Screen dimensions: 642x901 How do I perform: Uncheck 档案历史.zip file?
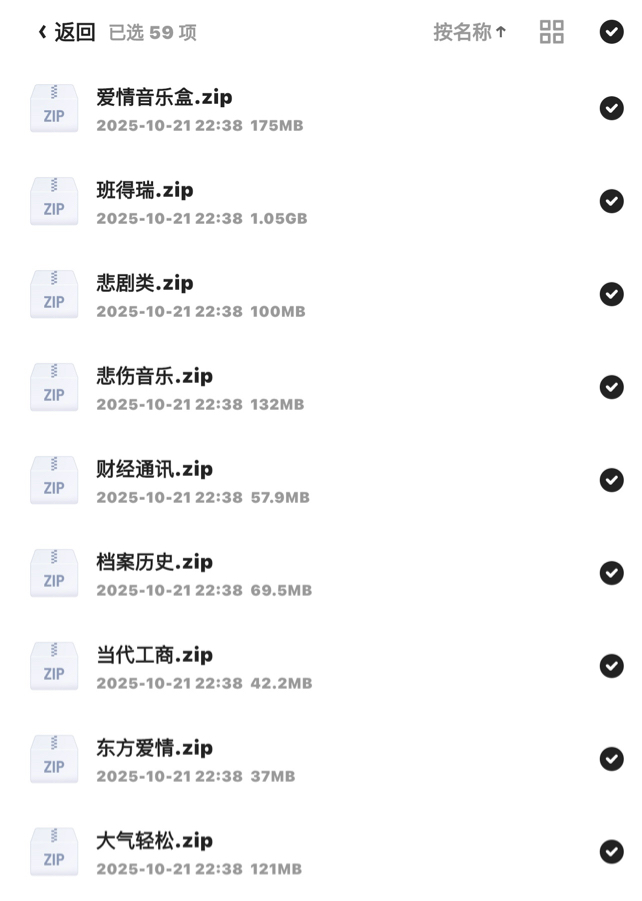pos(611,574)
